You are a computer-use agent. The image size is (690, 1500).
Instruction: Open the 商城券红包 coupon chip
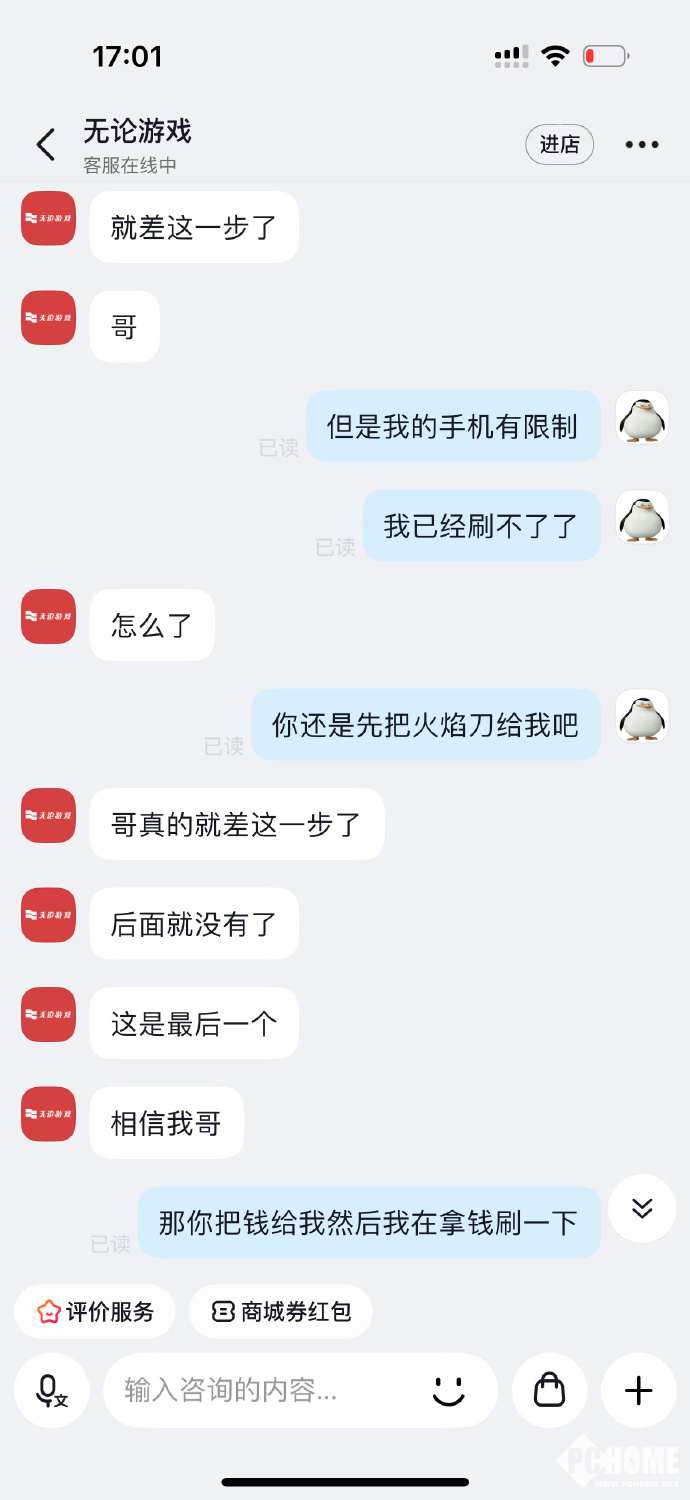coord(281,1312)
